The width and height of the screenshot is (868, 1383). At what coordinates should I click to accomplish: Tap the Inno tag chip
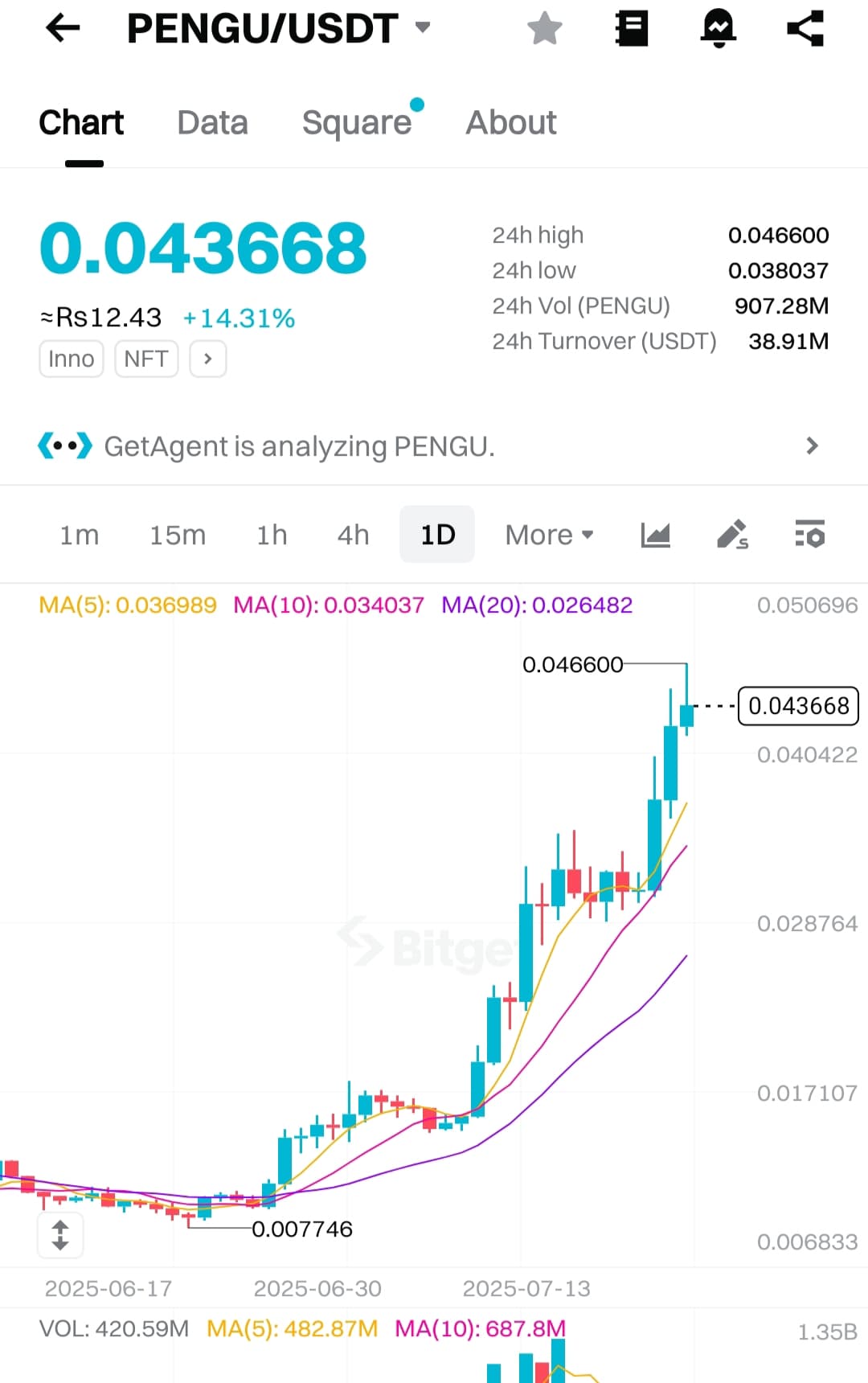pyautogui.click(x=71, y=359)
